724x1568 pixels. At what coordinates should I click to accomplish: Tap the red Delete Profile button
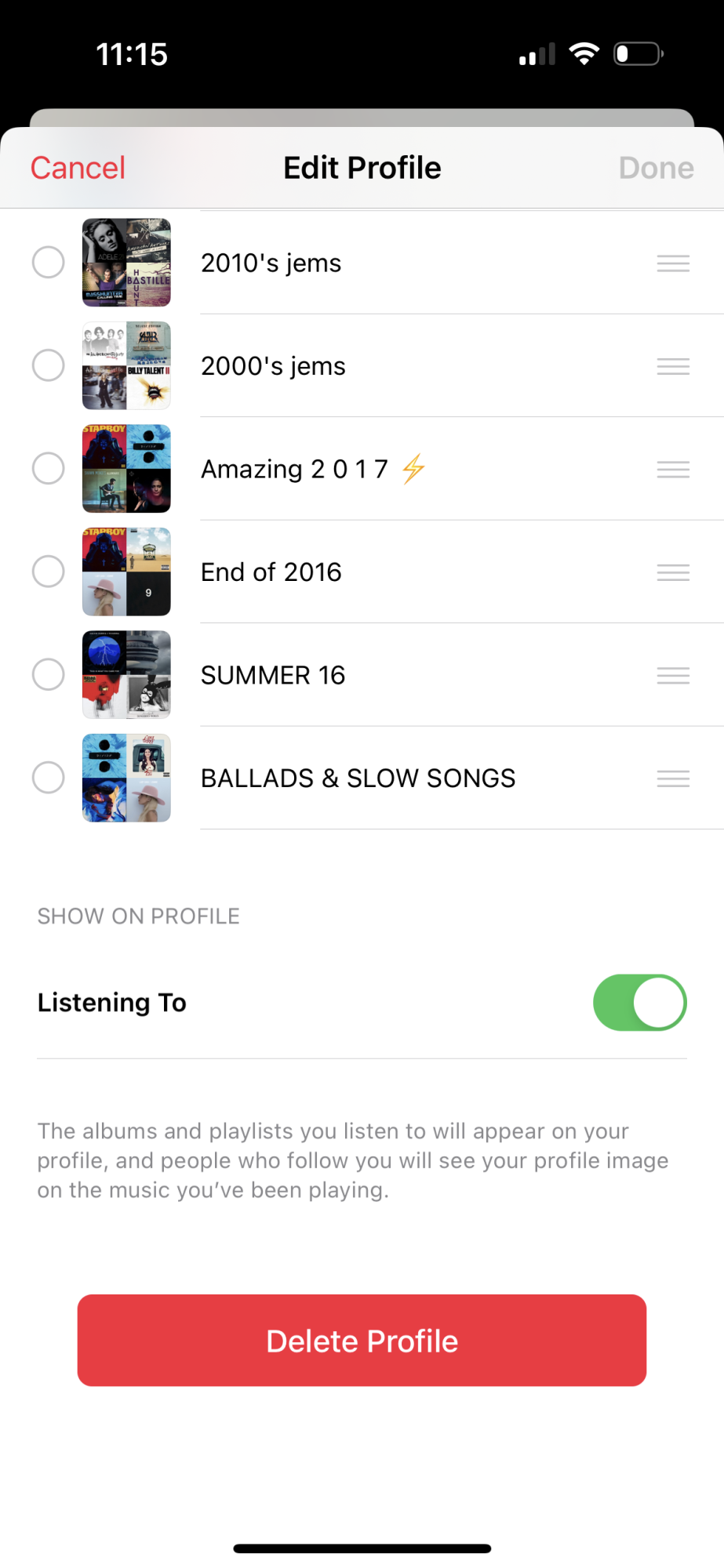pos(362,1341)
